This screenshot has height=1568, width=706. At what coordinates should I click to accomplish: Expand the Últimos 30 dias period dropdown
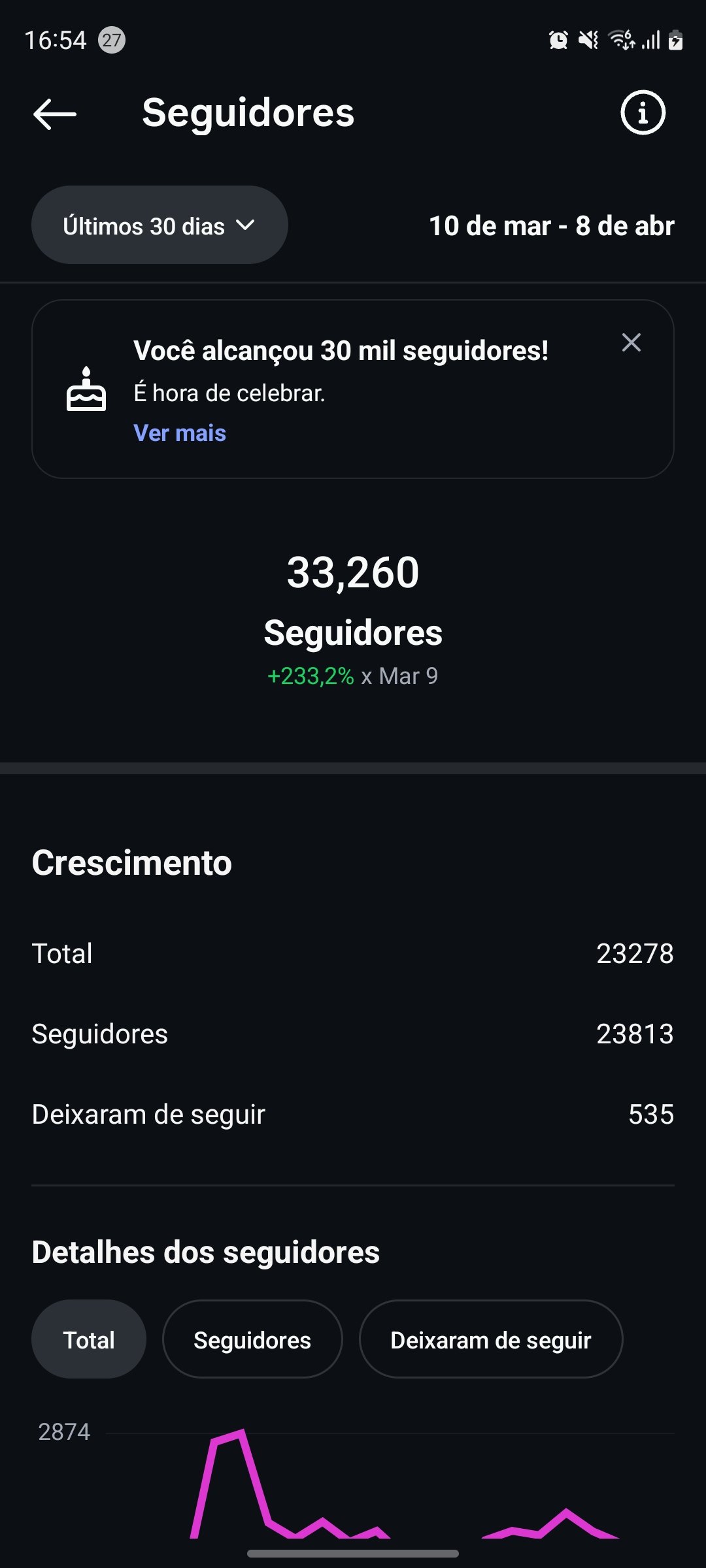coord(160,225)
